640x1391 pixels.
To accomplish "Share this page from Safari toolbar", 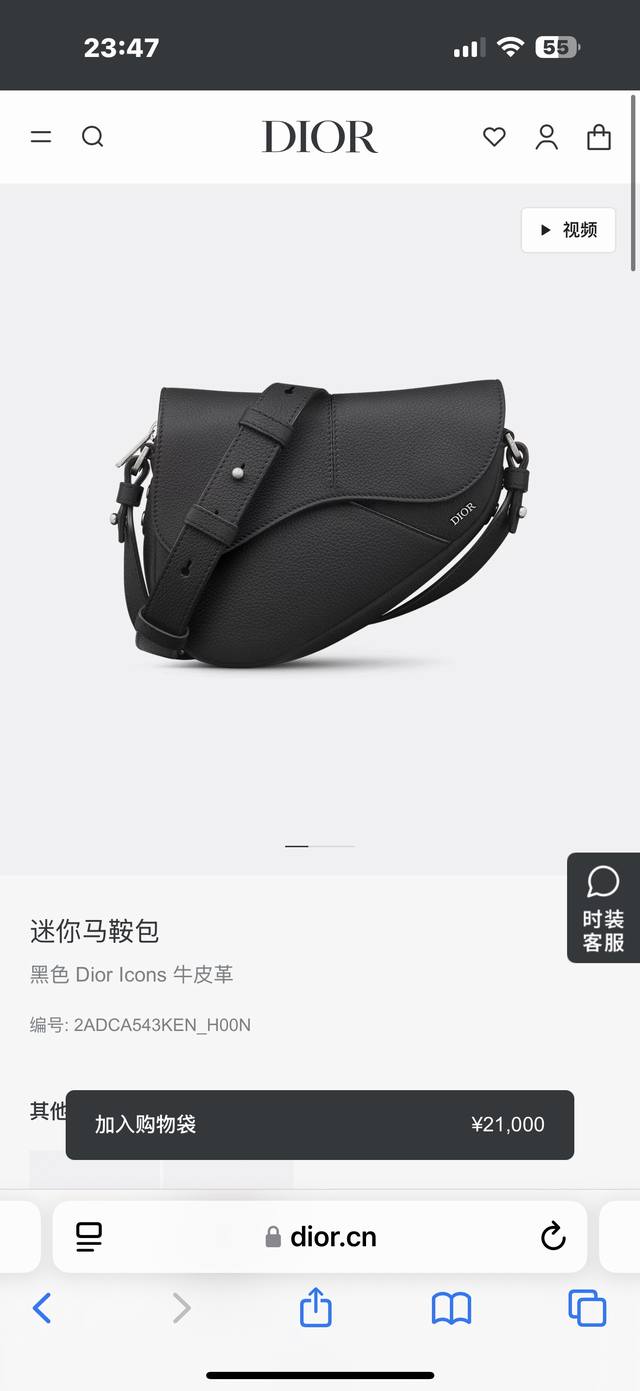I will tap(316, 1307).
